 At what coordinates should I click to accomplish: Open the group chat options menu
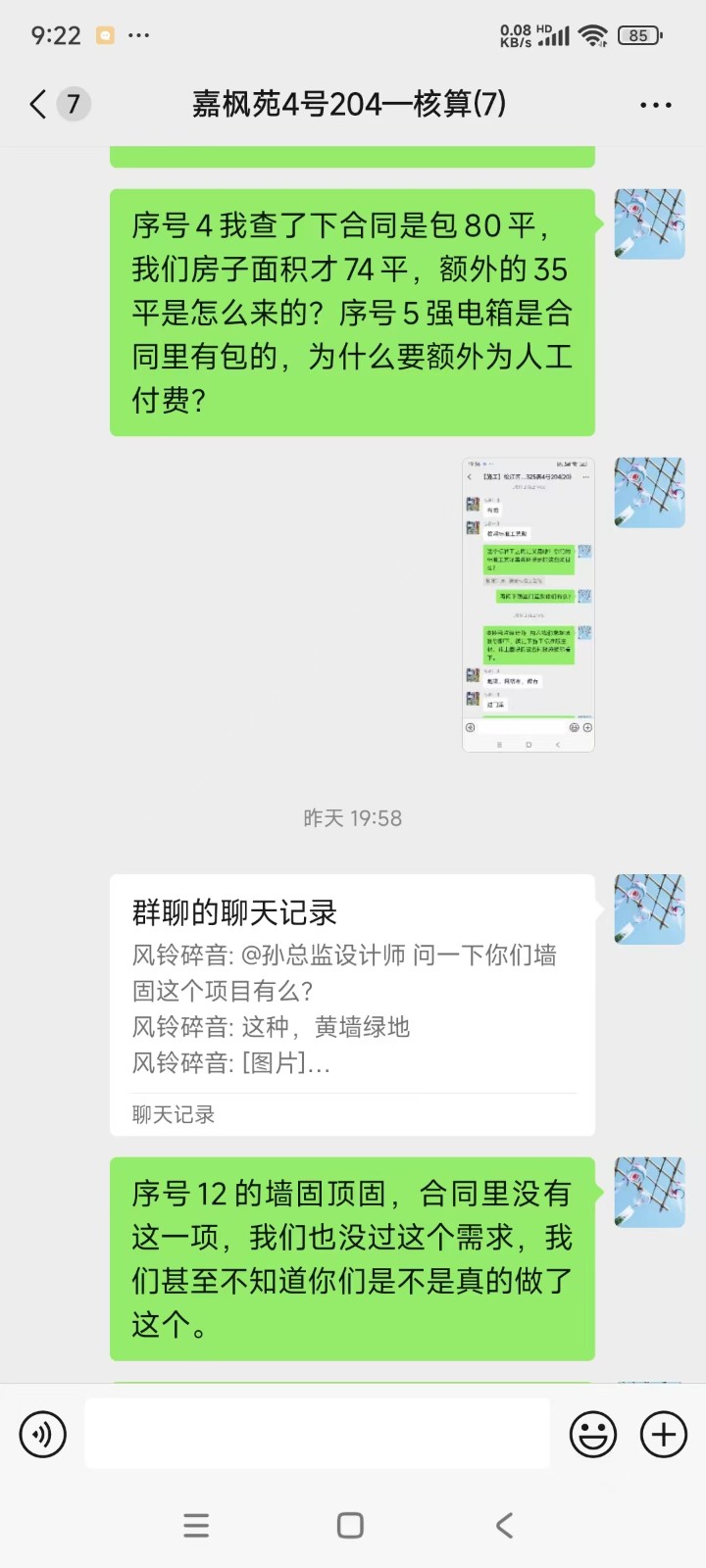click(x=655, y=105)
